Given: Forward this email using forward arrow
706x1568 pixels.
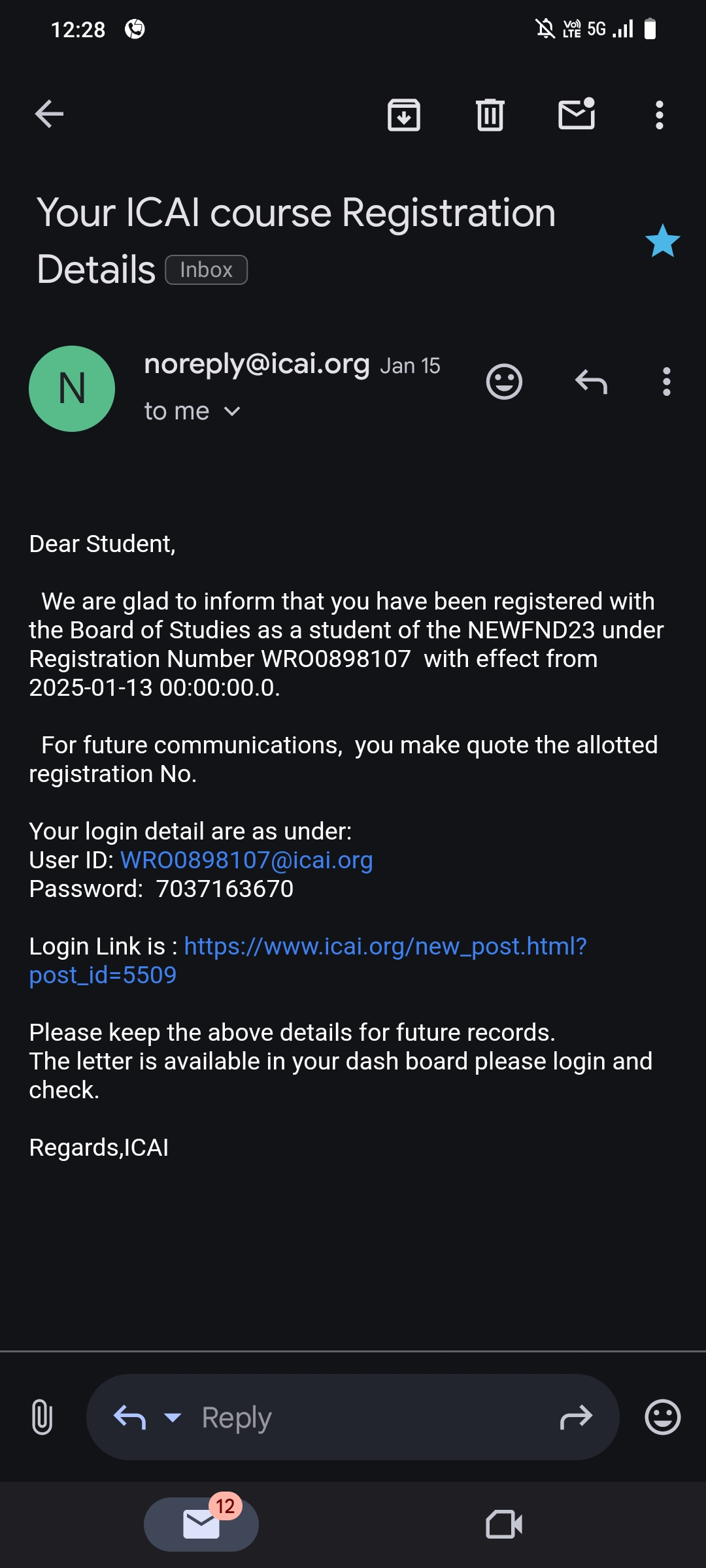Looking at the screenshot, I should [576, 1417].
